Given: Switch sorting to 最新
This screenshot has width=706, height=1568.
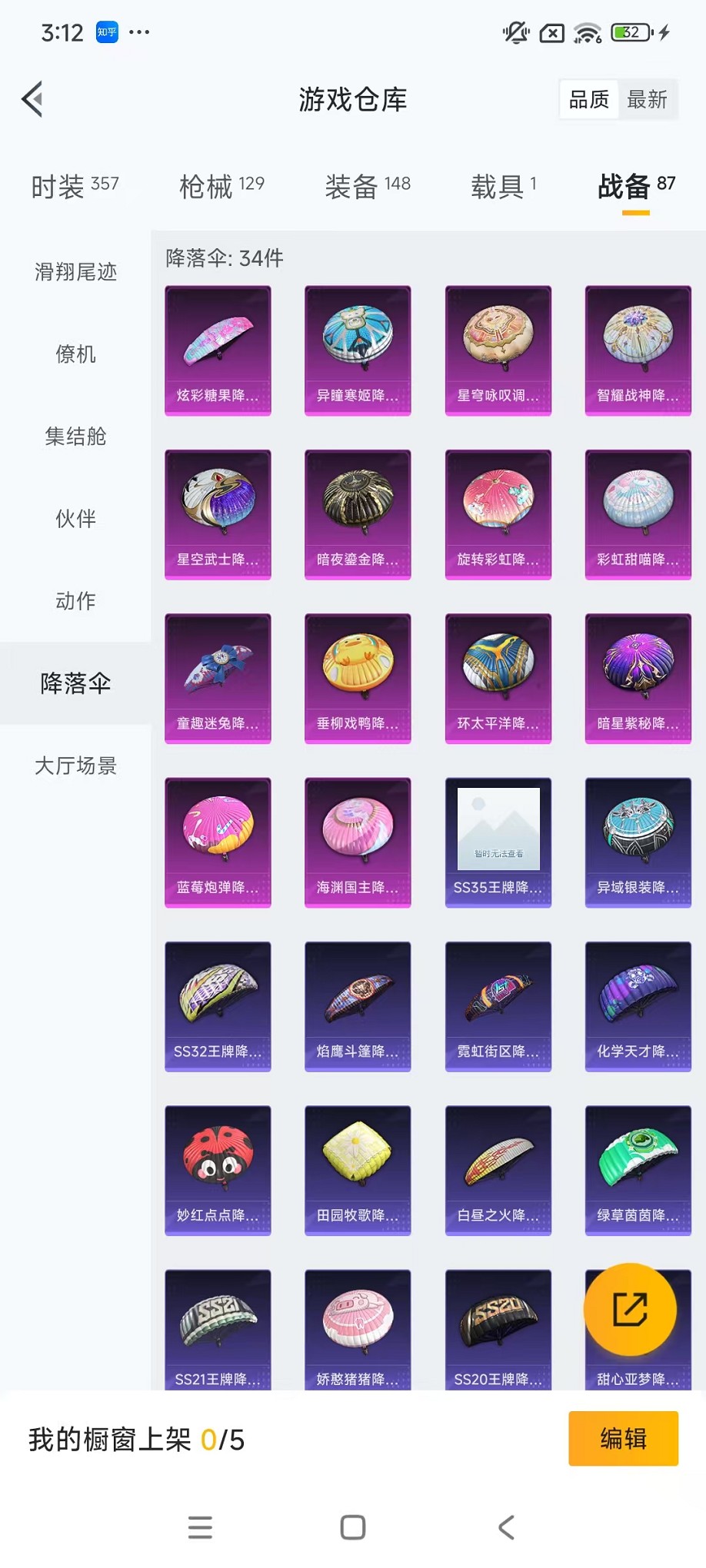Looking at the screenshot, I should [648, 99].
